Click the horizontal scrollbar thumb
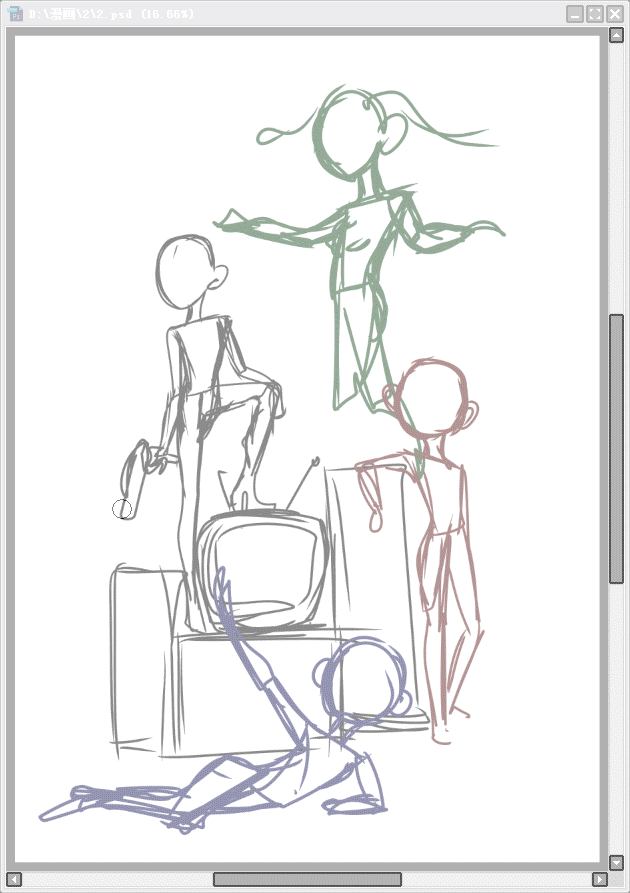 pyautogui.click(x=306, y=879)
